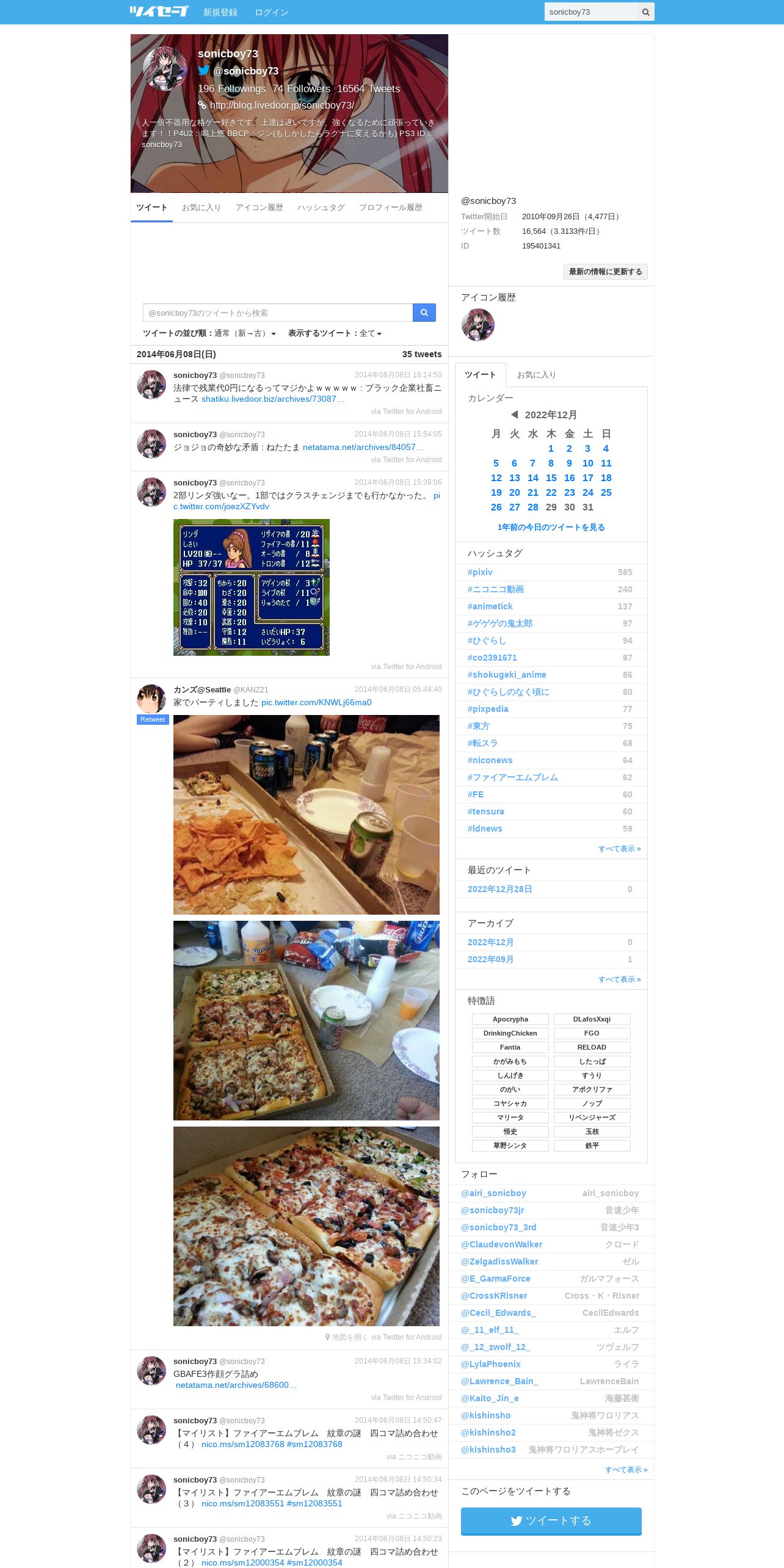Open the ログイン link

click(271, 12)
